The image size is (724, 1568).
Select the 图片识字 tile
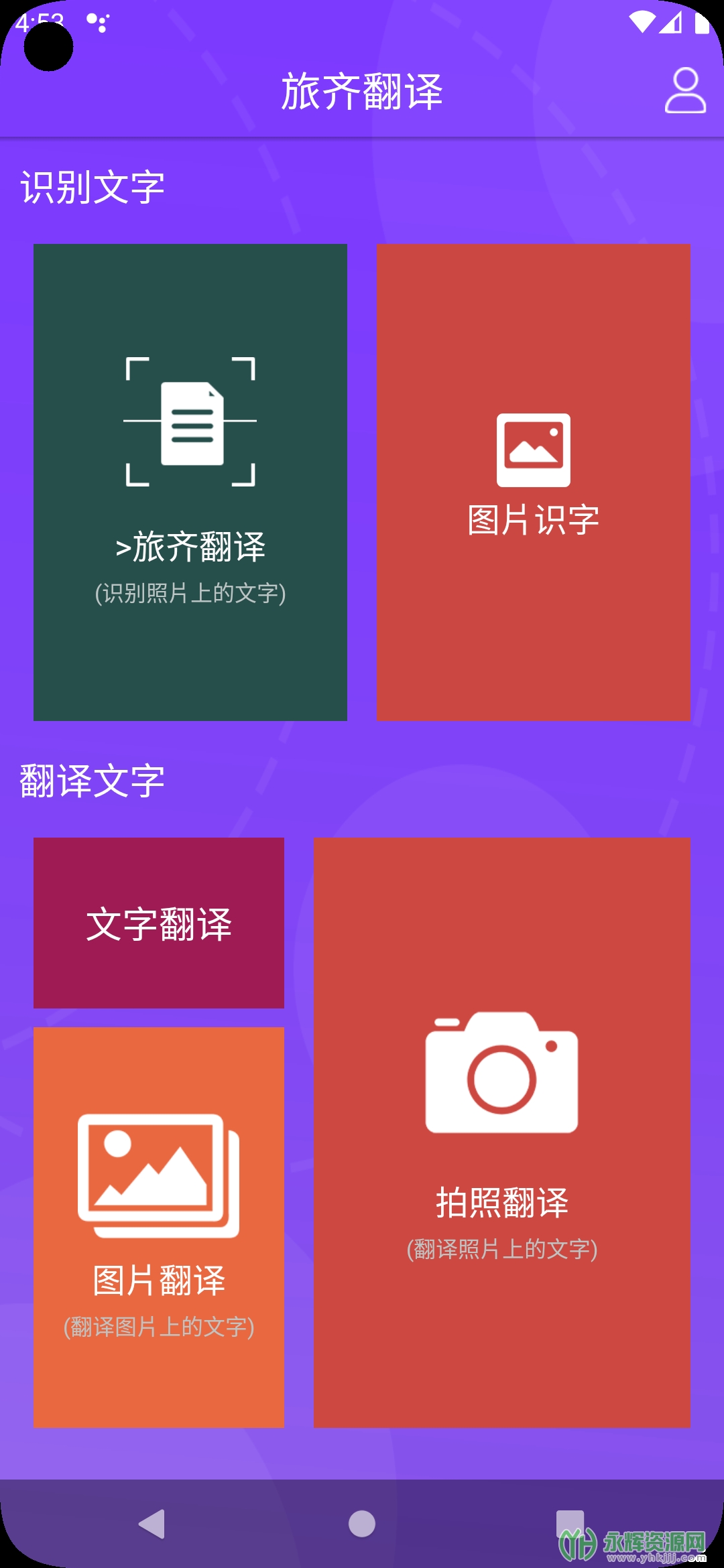click(534, 482)
